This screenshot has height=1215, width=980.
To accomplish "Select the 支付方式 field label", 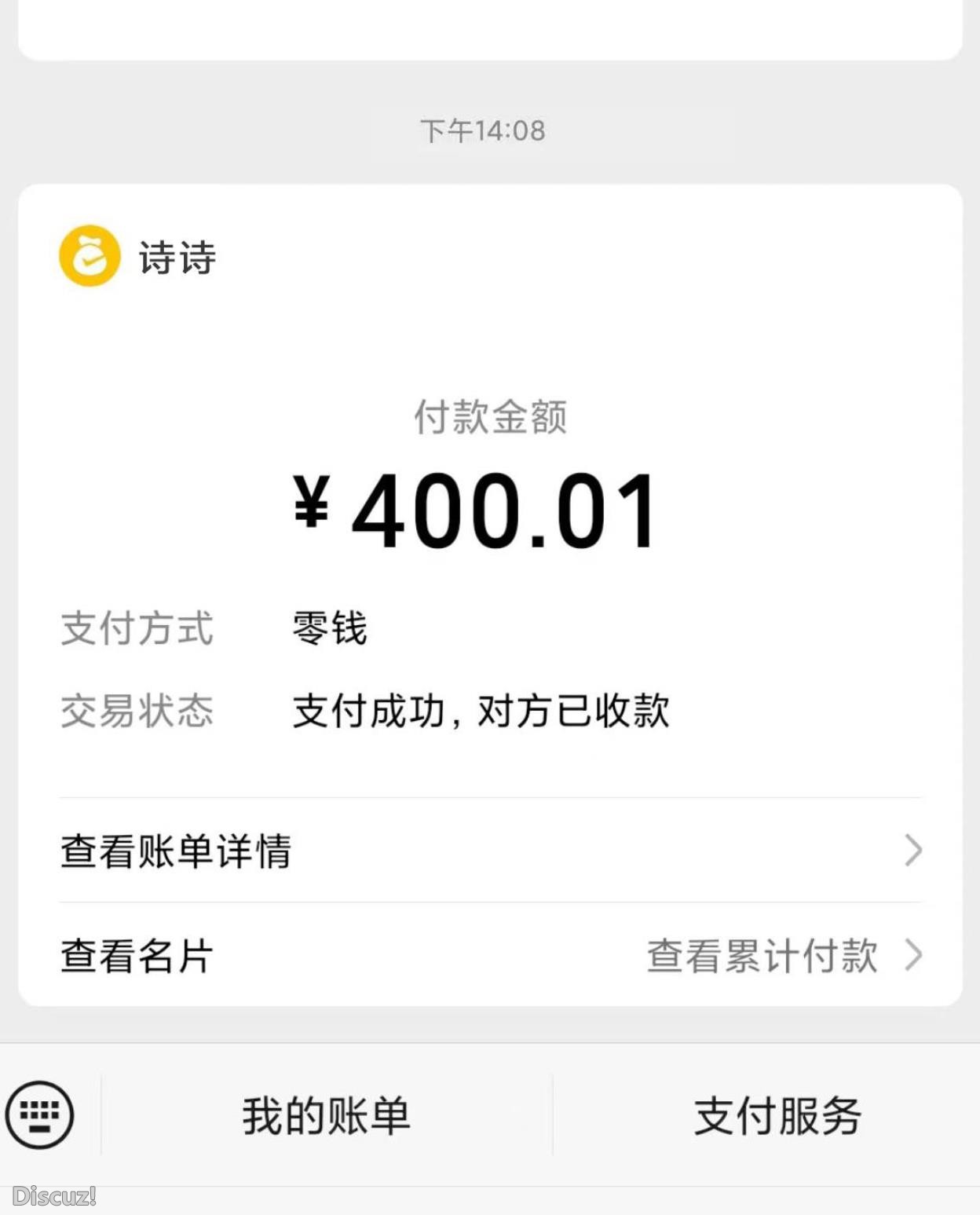I will click(x=135, y=627).
